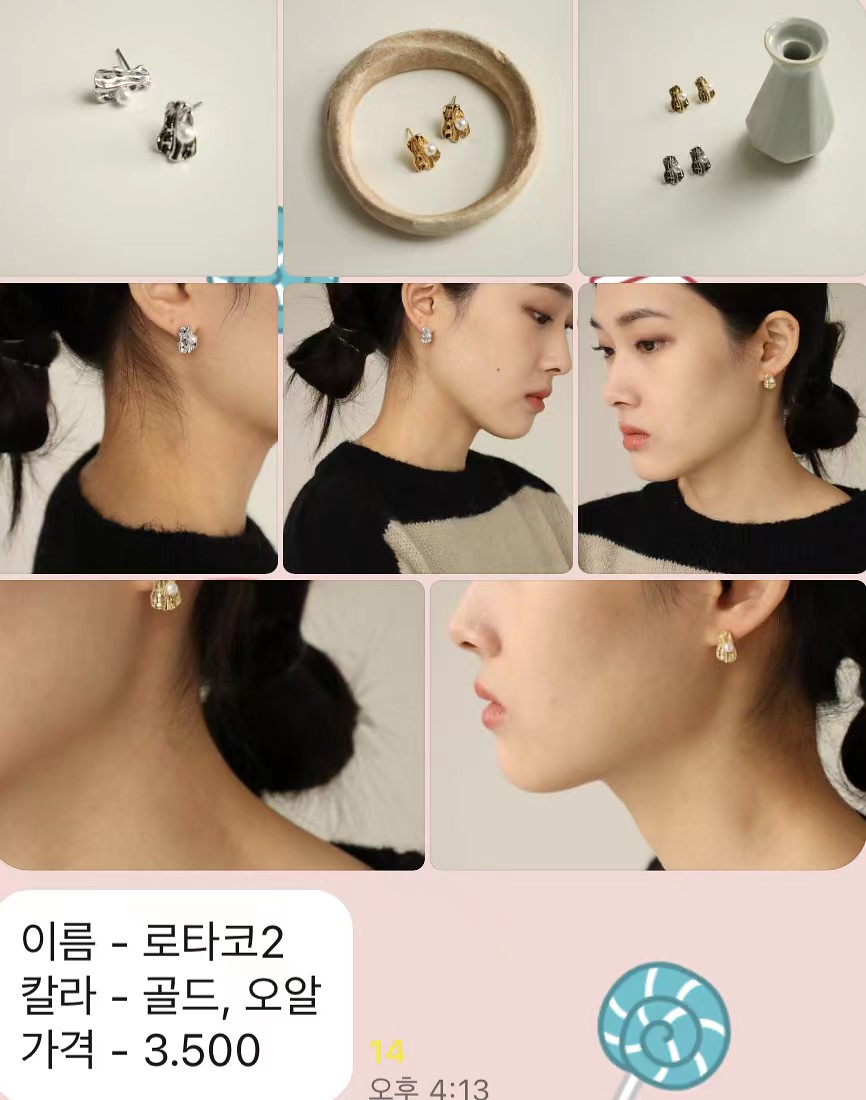Open the side-face photo with the gold earring

click(647, 724)
